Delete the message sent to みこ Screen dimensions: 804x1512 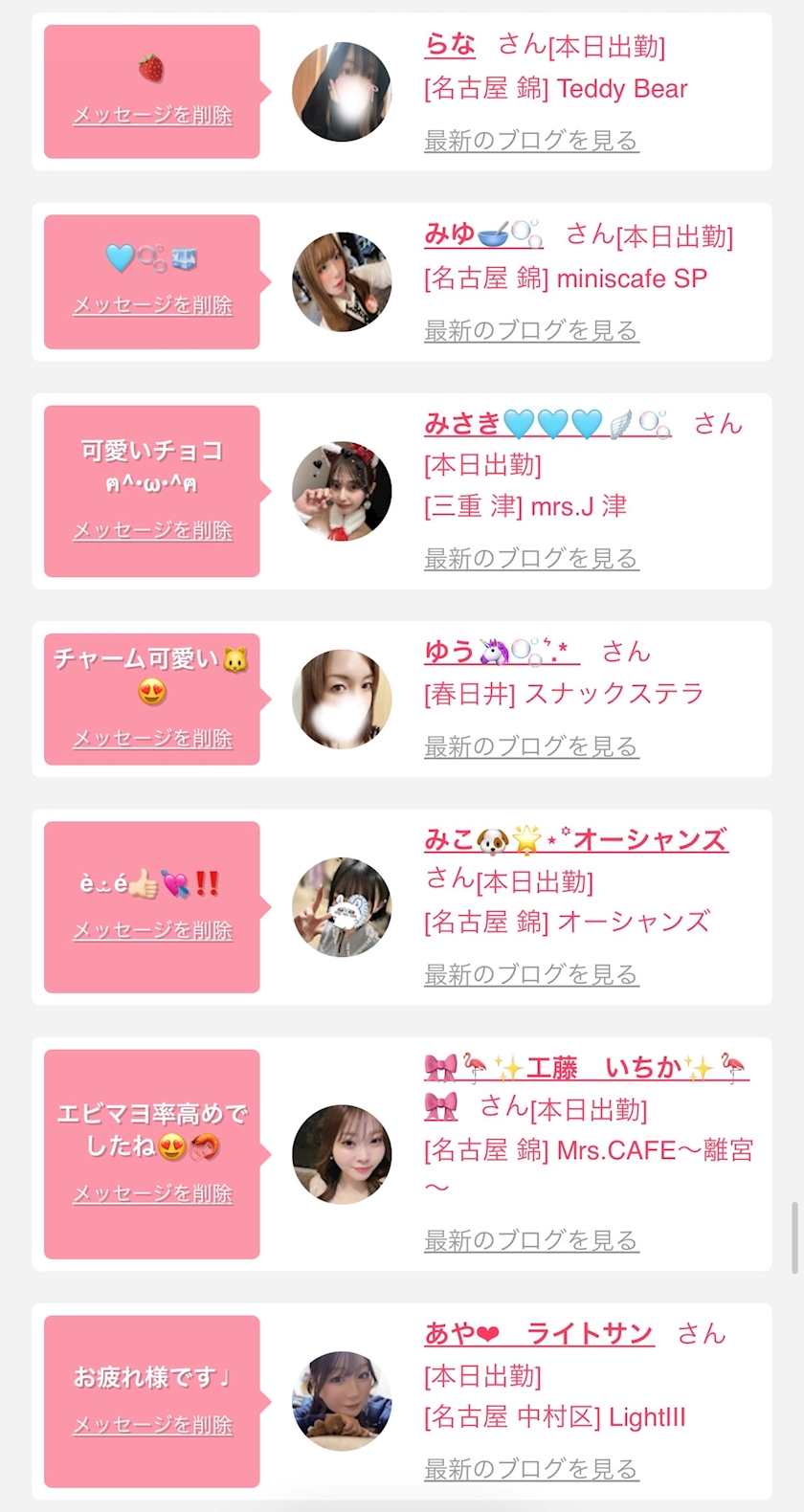point(153,930)
